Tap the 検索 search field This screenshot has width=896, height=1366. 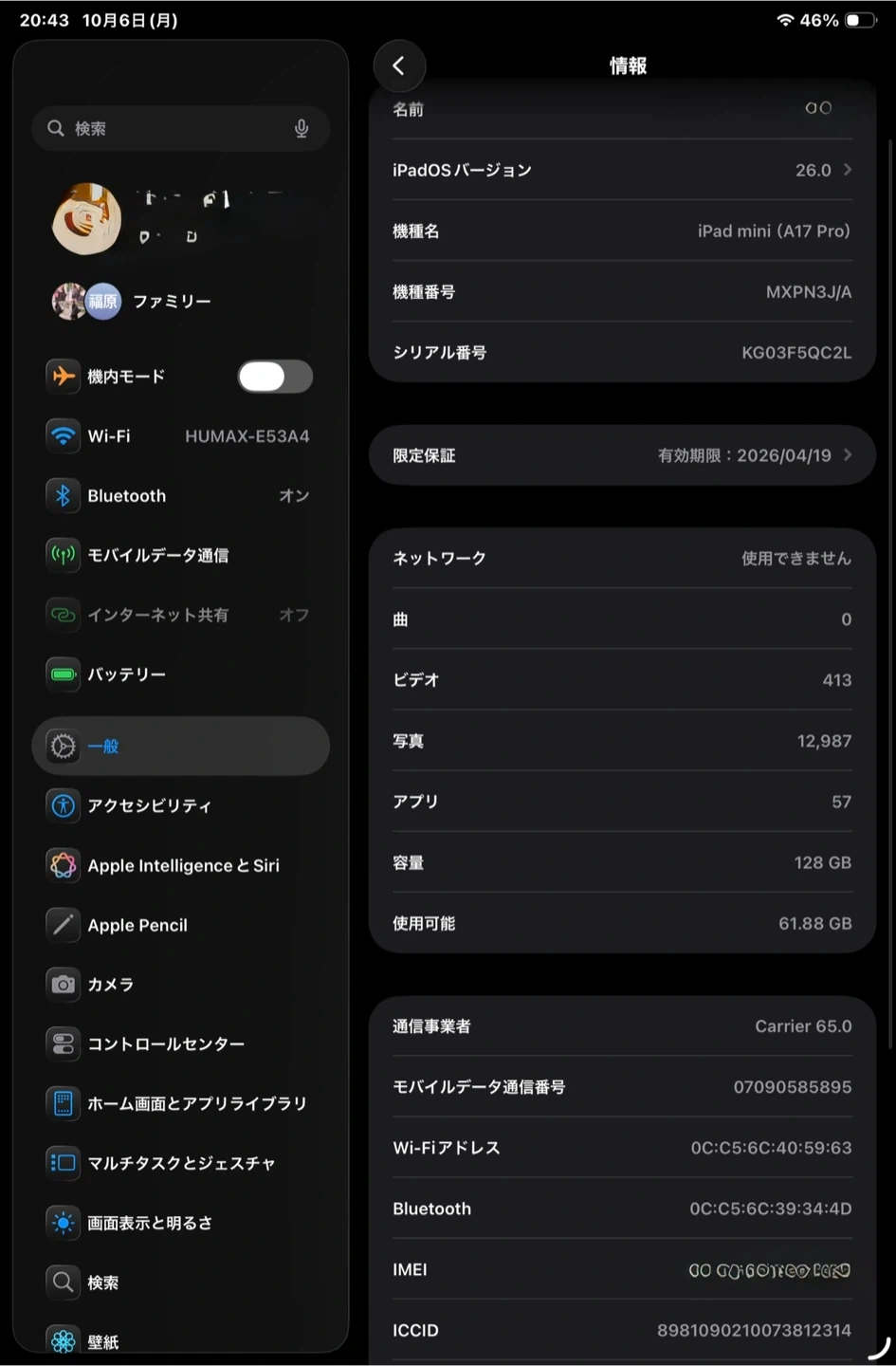click(x=171, y=128)
